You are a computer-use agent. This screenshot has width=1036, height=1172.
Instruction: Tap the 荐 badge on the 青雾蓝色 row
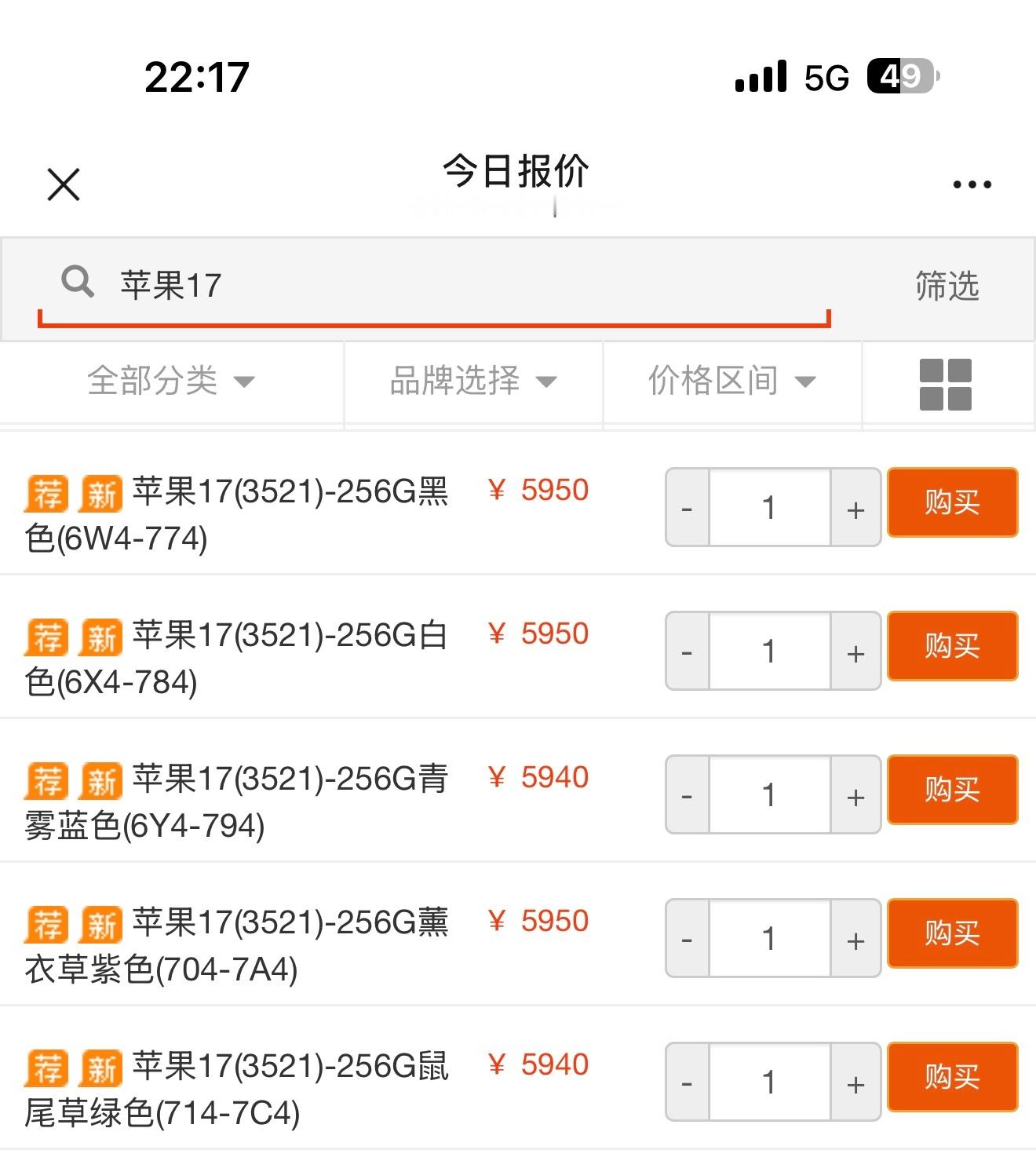click(46, 781)
